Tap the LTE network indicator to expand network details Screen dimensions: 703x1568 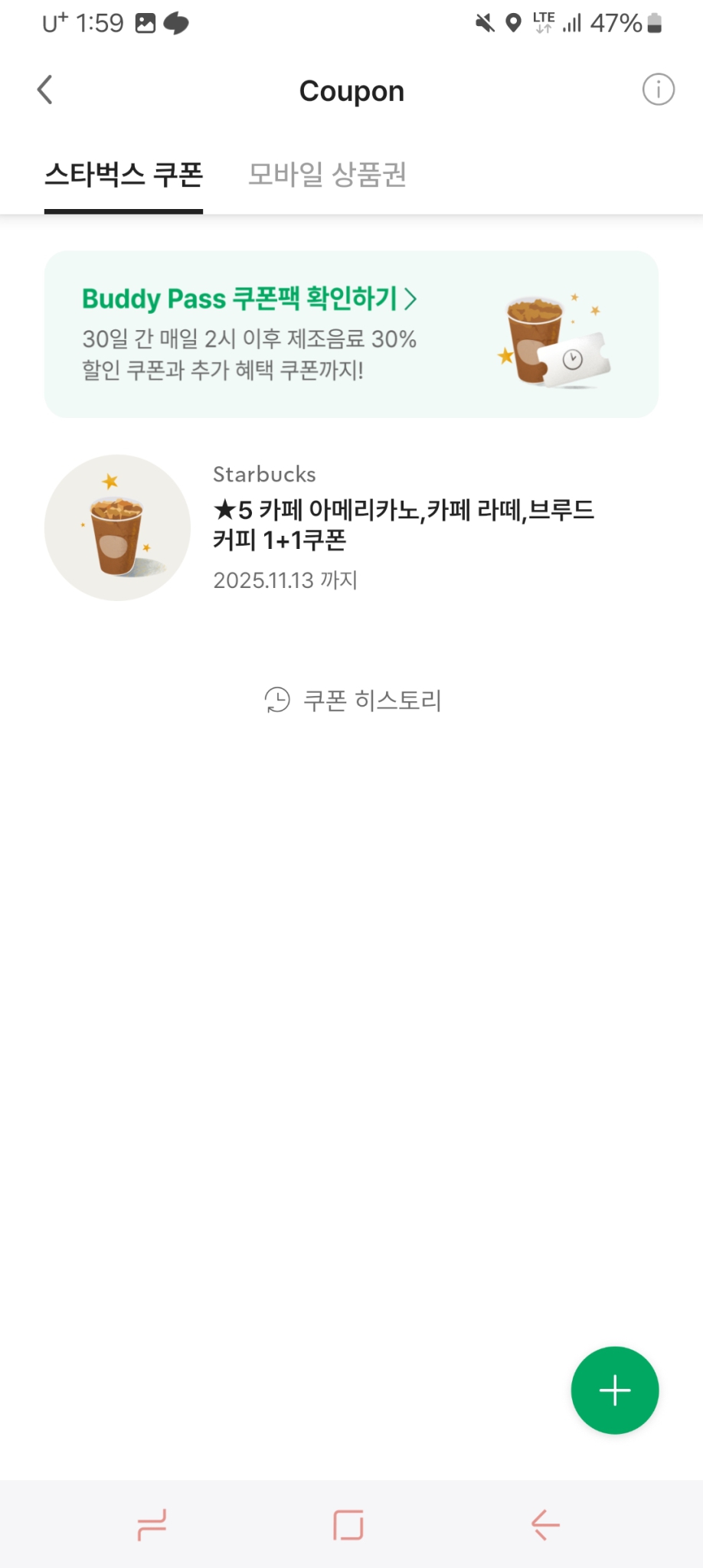click(x=541, y=23)
